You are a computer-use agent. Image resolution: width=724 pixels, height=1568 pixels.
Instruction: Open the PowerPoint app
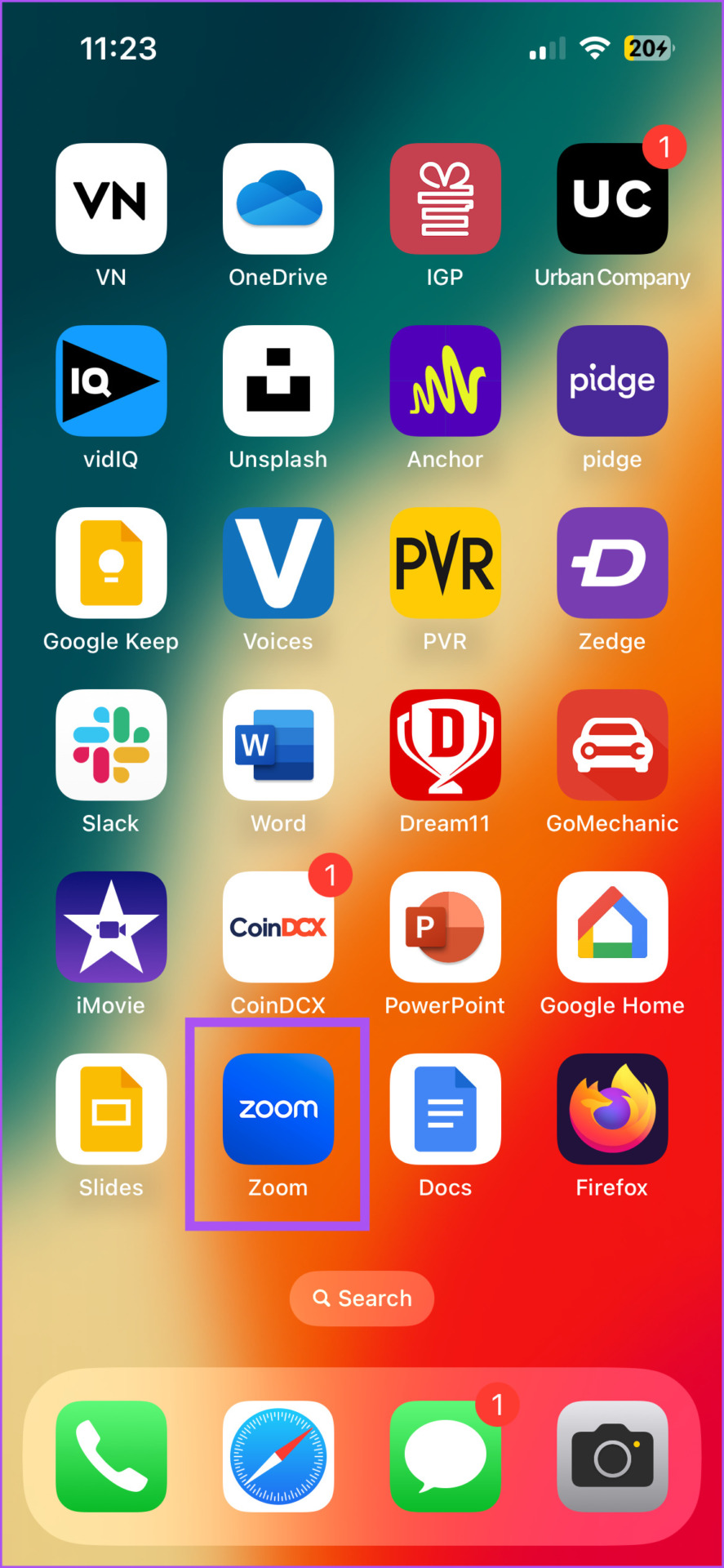click(445, 927)
